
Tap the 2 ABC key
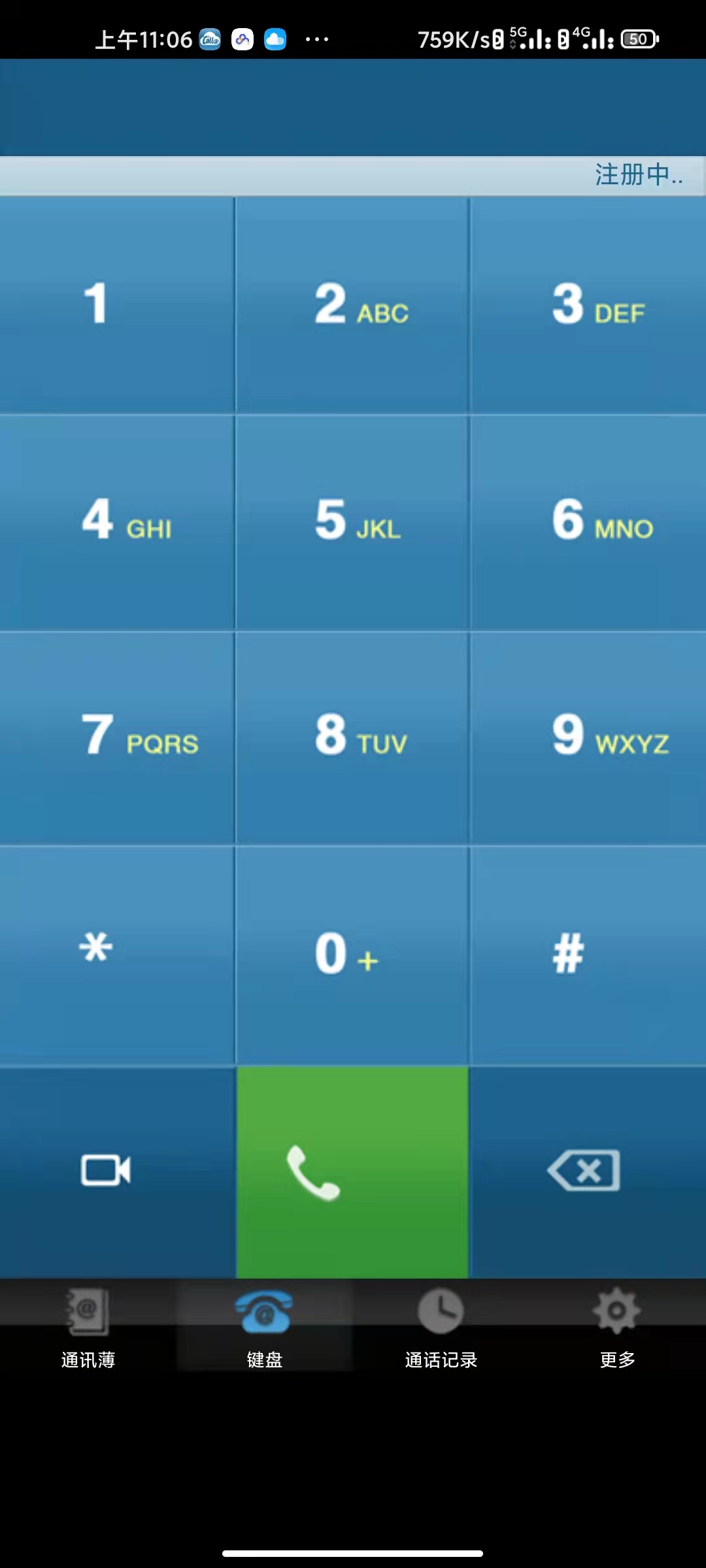point(352,304)
